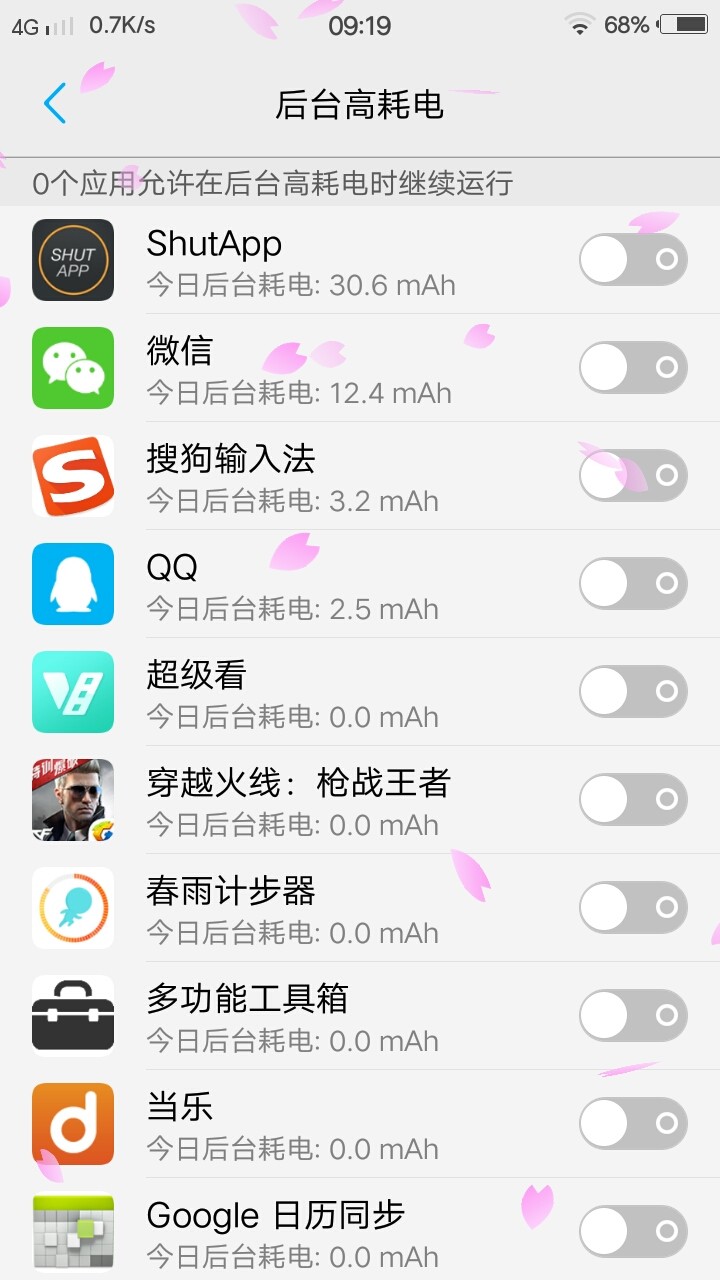Image resolution: width=720 pixels, height=1280 pixels.
Task: Open the ShutApp application icon
Action: point(72,260)
